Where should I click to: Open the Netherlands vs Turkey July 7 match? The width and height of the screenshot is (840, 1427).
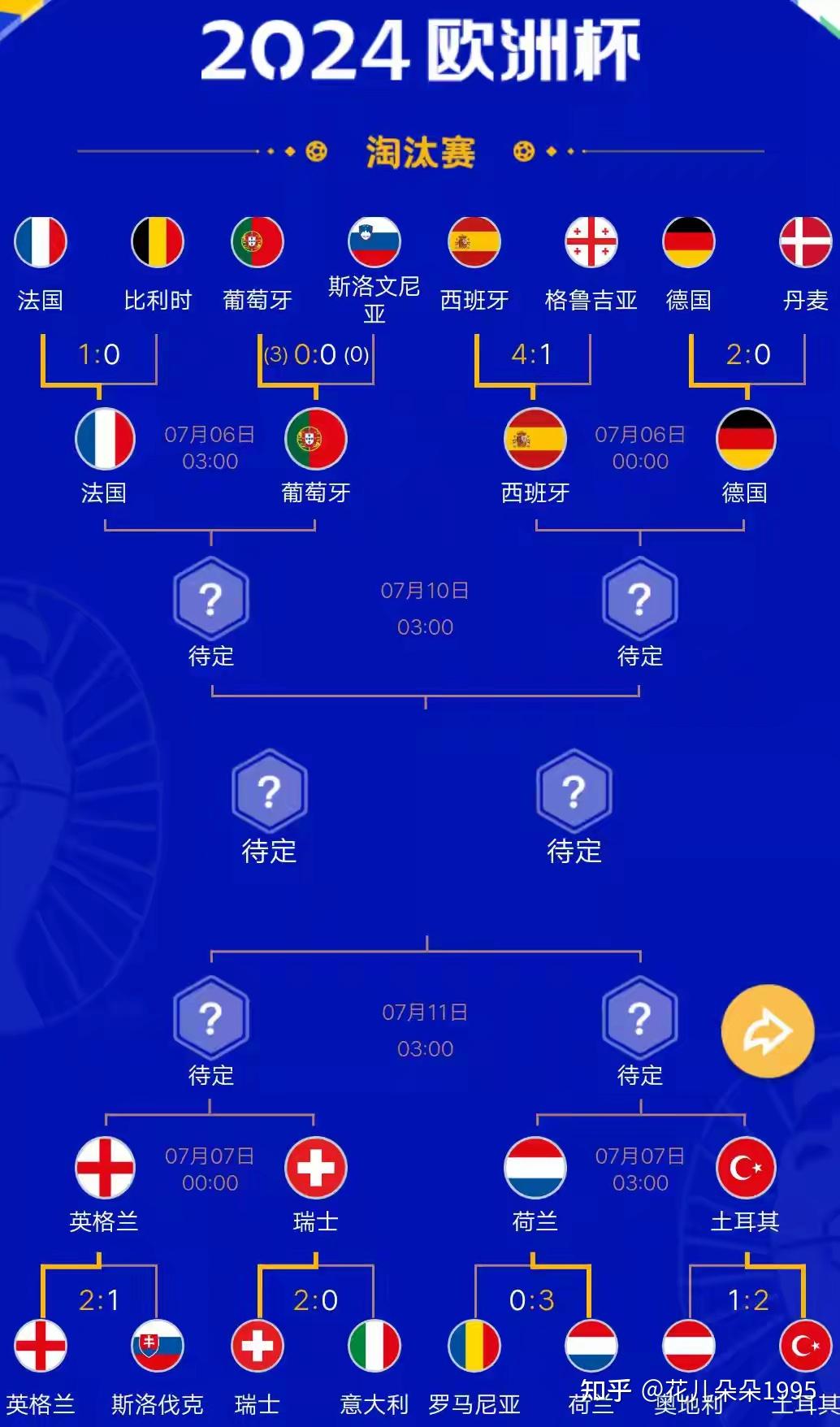(x=640, y=1169)
